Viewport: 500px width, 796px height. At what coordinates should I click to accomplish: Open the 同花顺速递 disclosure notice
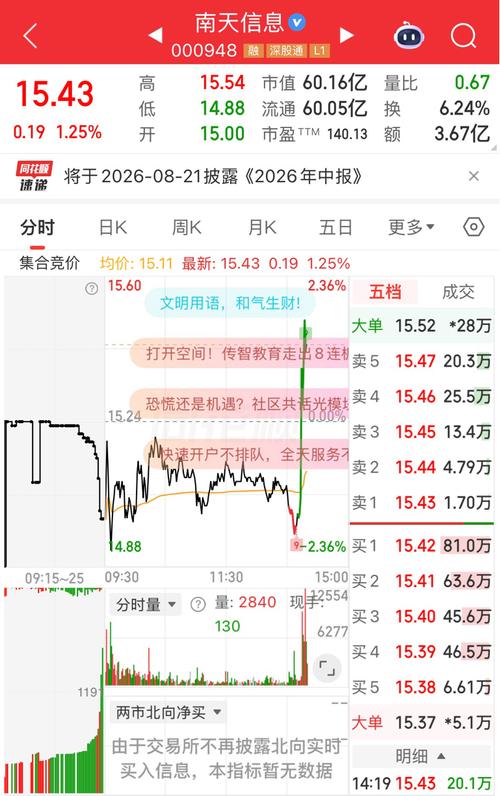coord(212,177)
